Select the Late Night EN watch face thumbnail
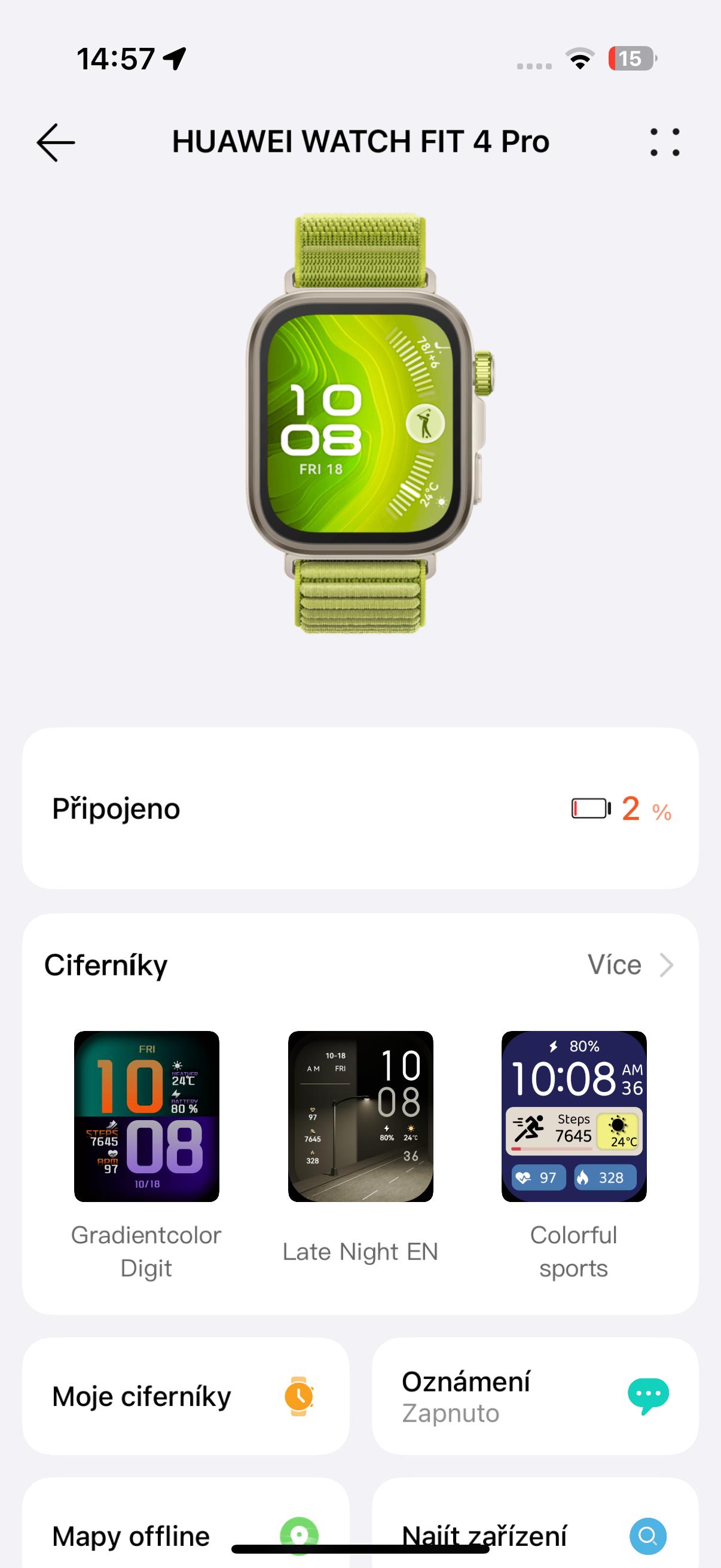721x1568 pixels. click(360, 1118)
